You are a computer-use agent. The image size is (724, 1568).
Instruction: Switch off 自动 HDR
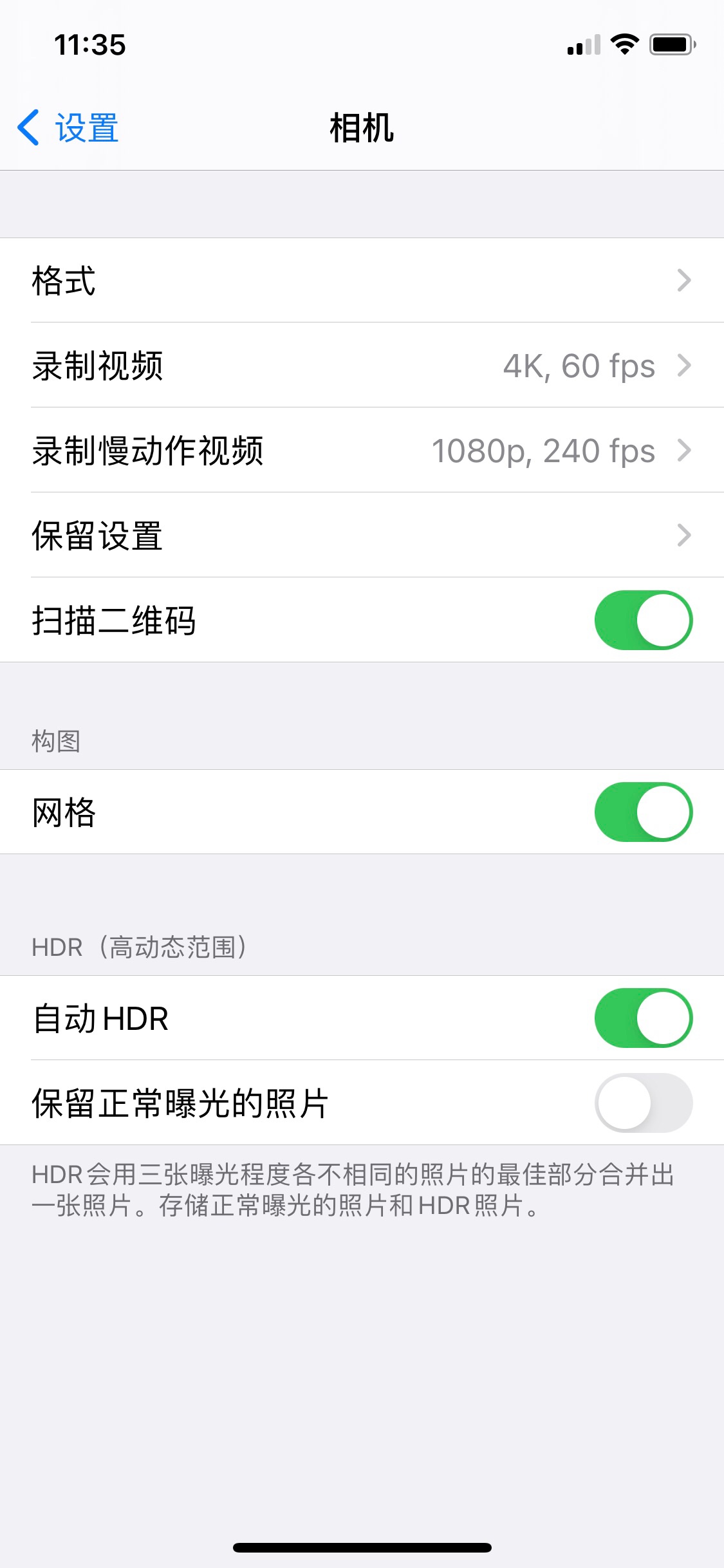click(x=643, y=1018)
